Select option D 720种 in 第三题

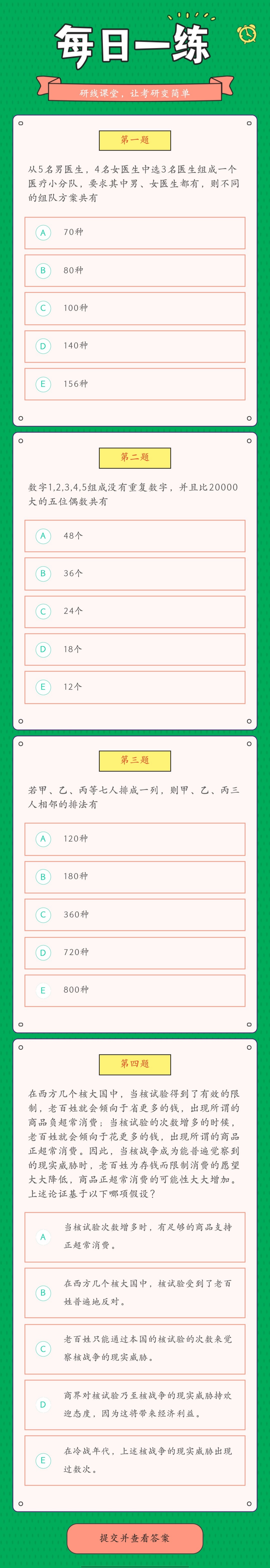click(134, 952)
